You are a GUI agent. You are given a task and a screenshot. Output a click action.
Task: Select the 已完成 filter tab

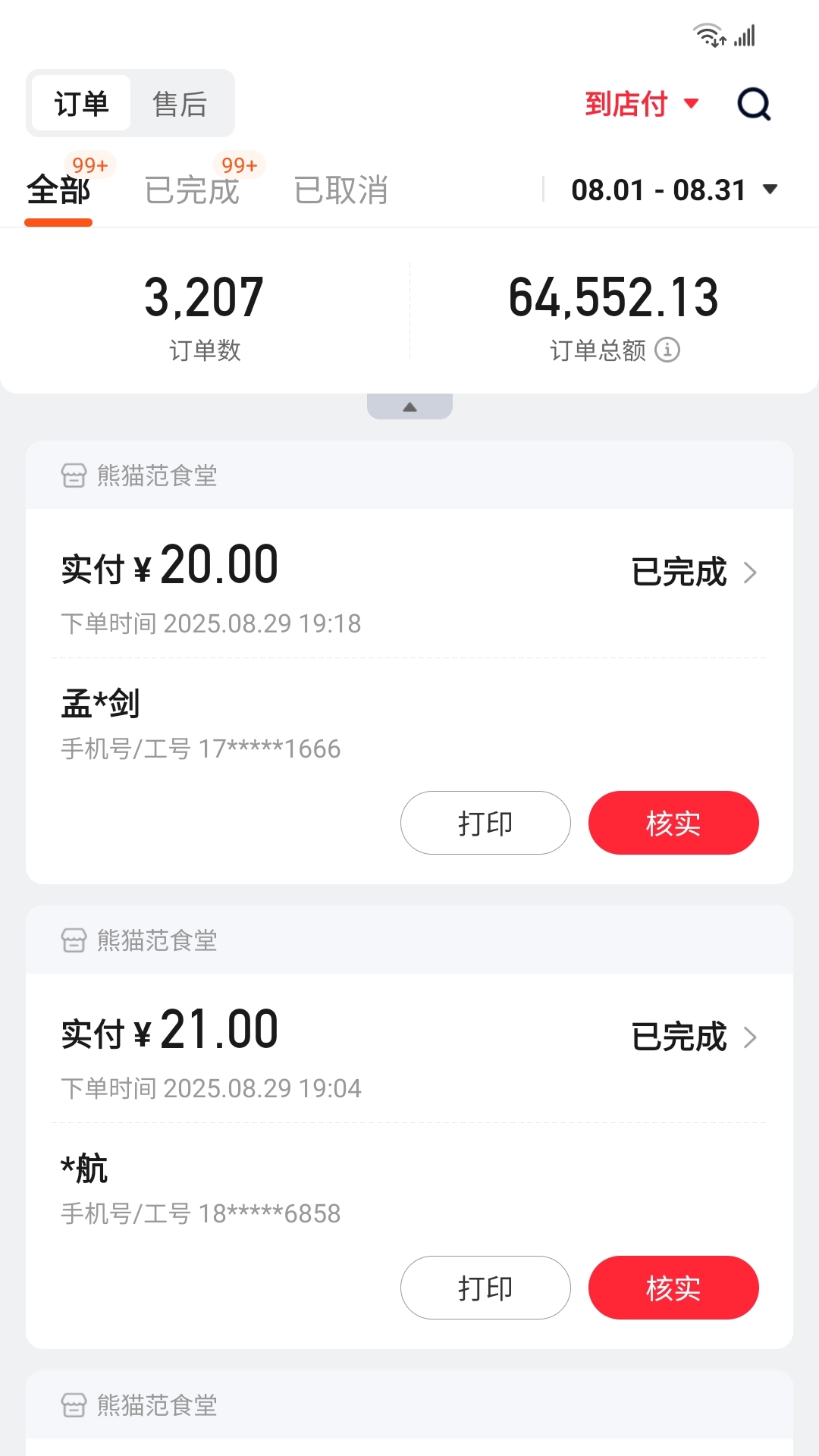tap(192, 192)
